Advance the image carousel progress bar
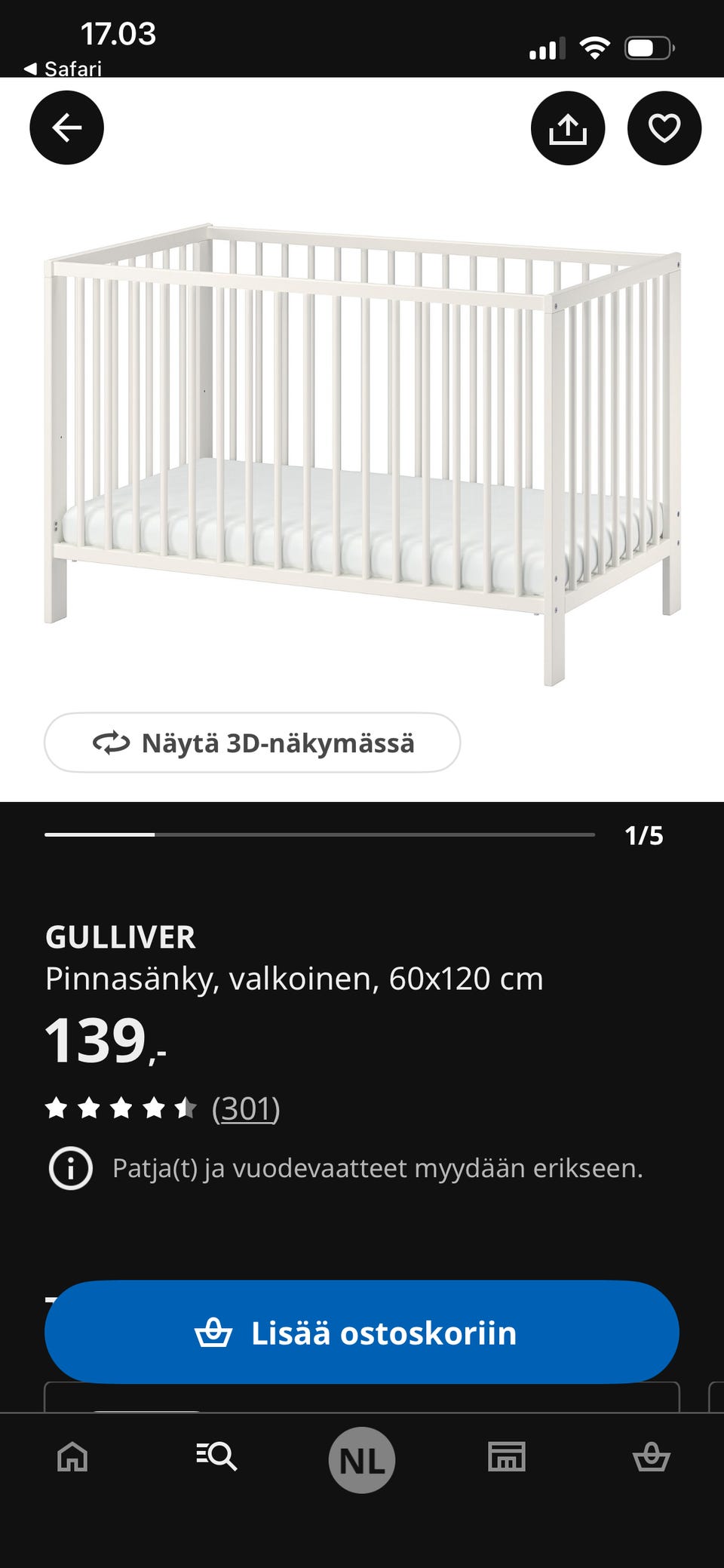The height and width of the screenshot is (1568, 724). pos(317,835)
